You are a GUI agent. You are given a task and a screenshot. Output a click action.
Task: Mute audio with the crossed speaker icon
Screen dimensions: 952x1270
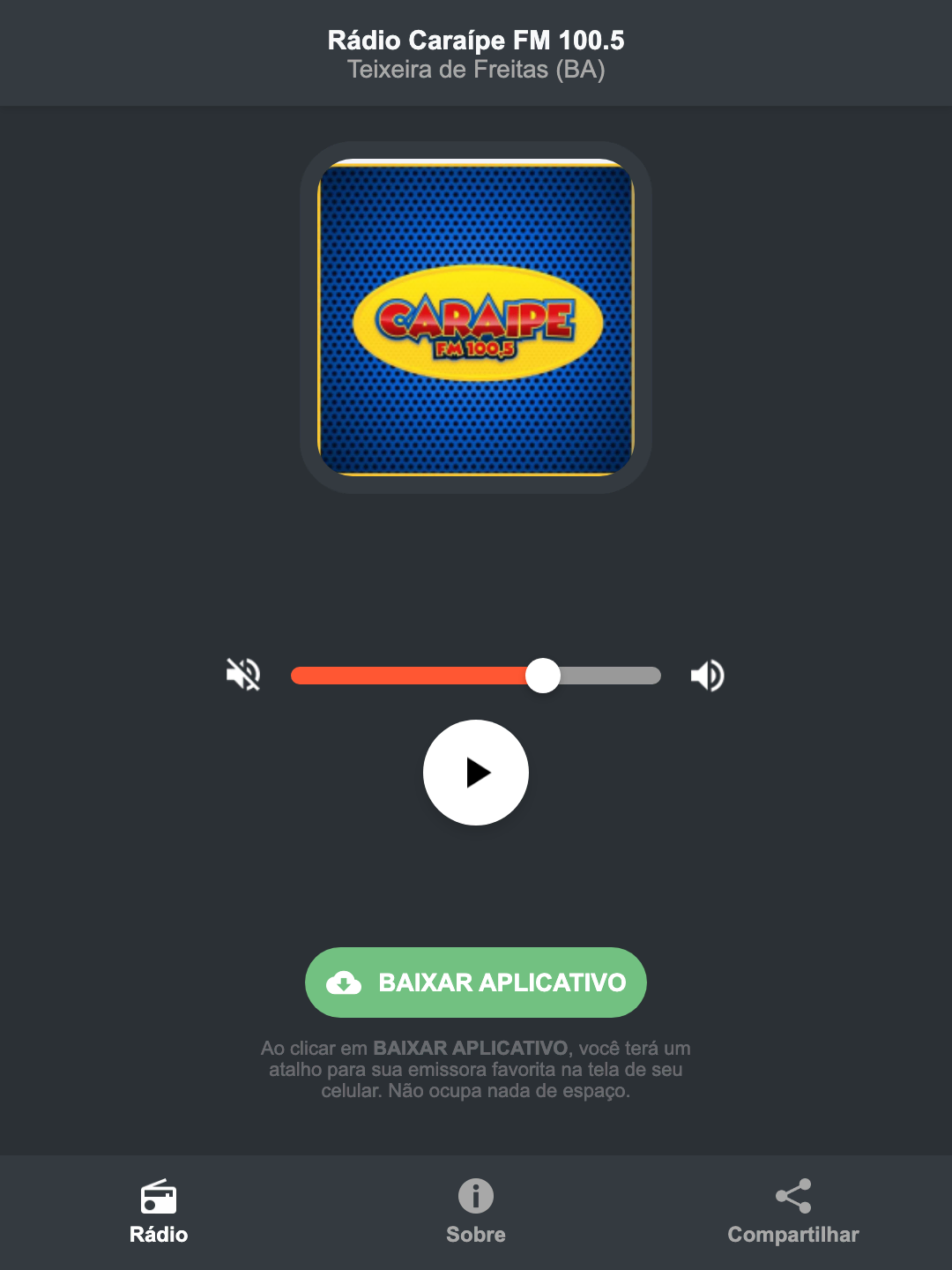(x=243, y=675)
